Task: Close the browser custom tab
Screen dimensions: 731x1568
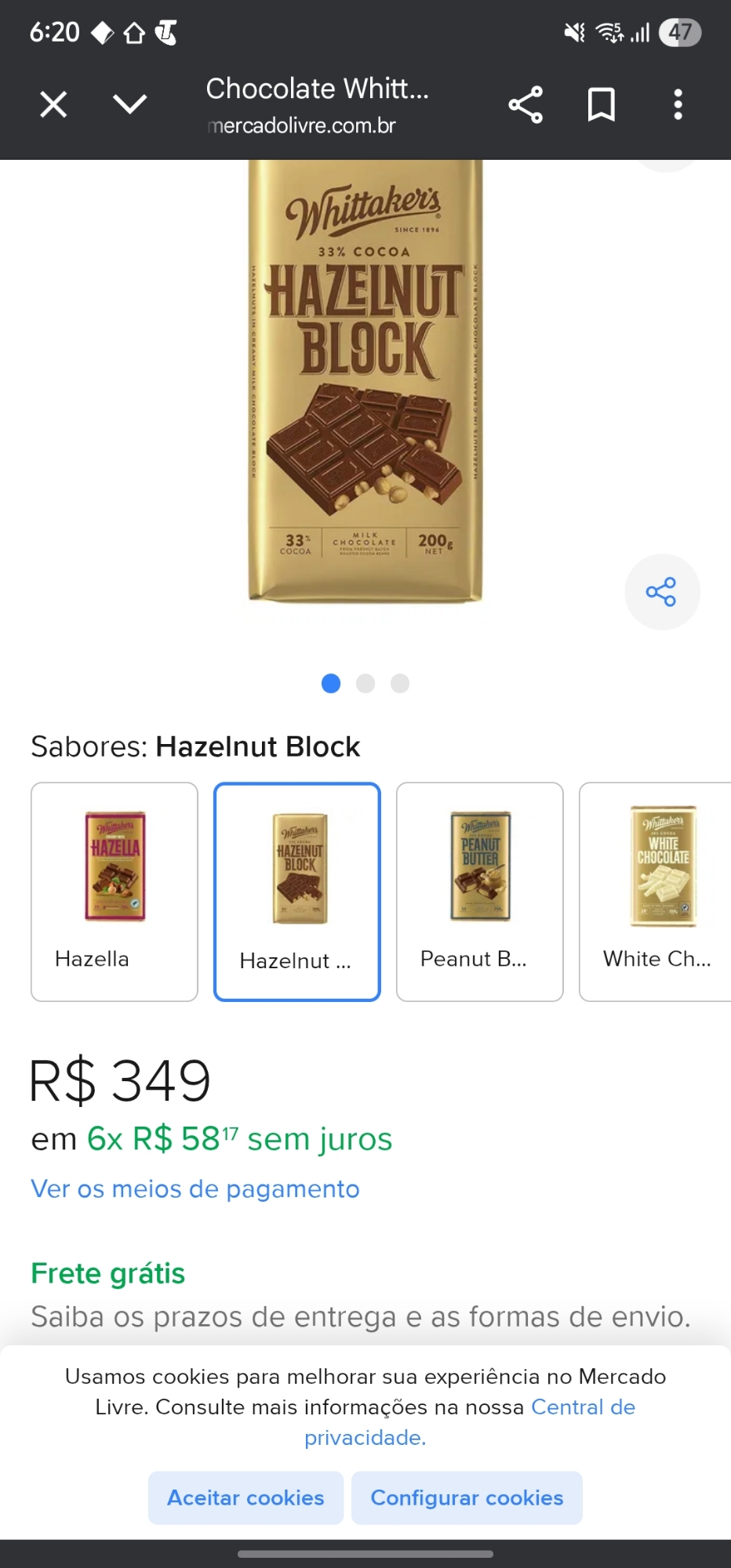Action: tap(53, 104)
